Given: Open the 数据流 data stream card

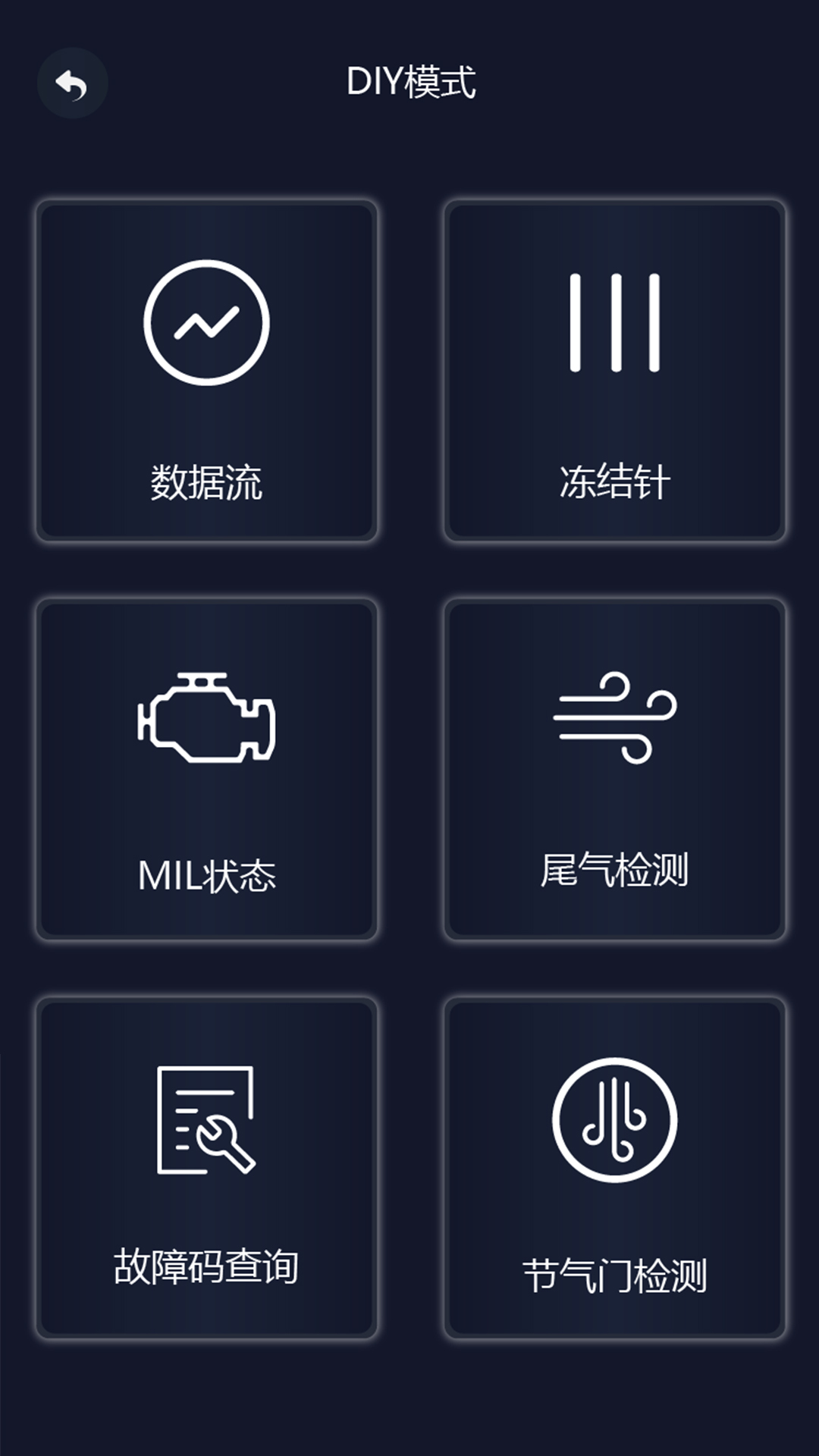Looking at the screenshot, I should coord(206,371).
